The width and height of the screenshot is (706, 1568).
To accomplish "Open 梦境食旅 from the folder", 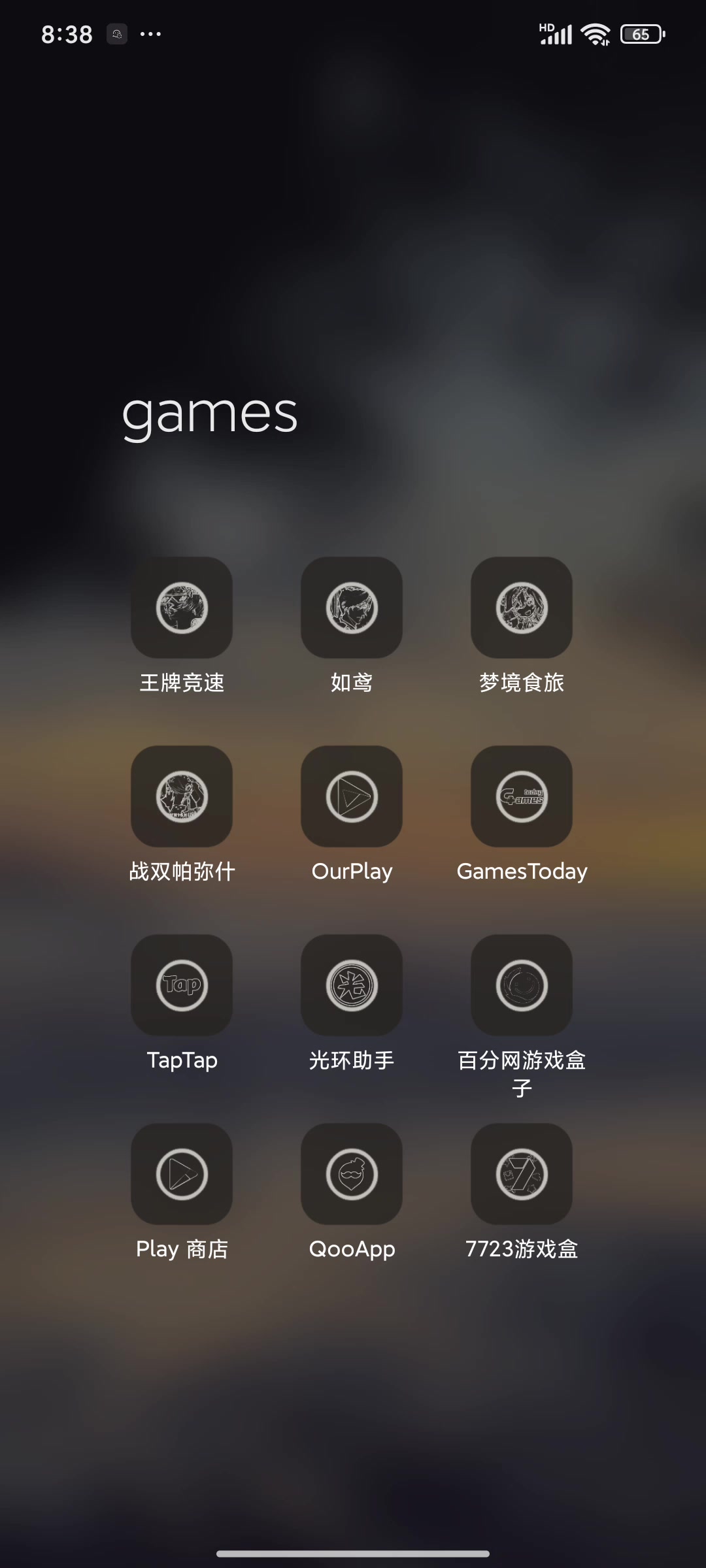I will click(522, 608).
